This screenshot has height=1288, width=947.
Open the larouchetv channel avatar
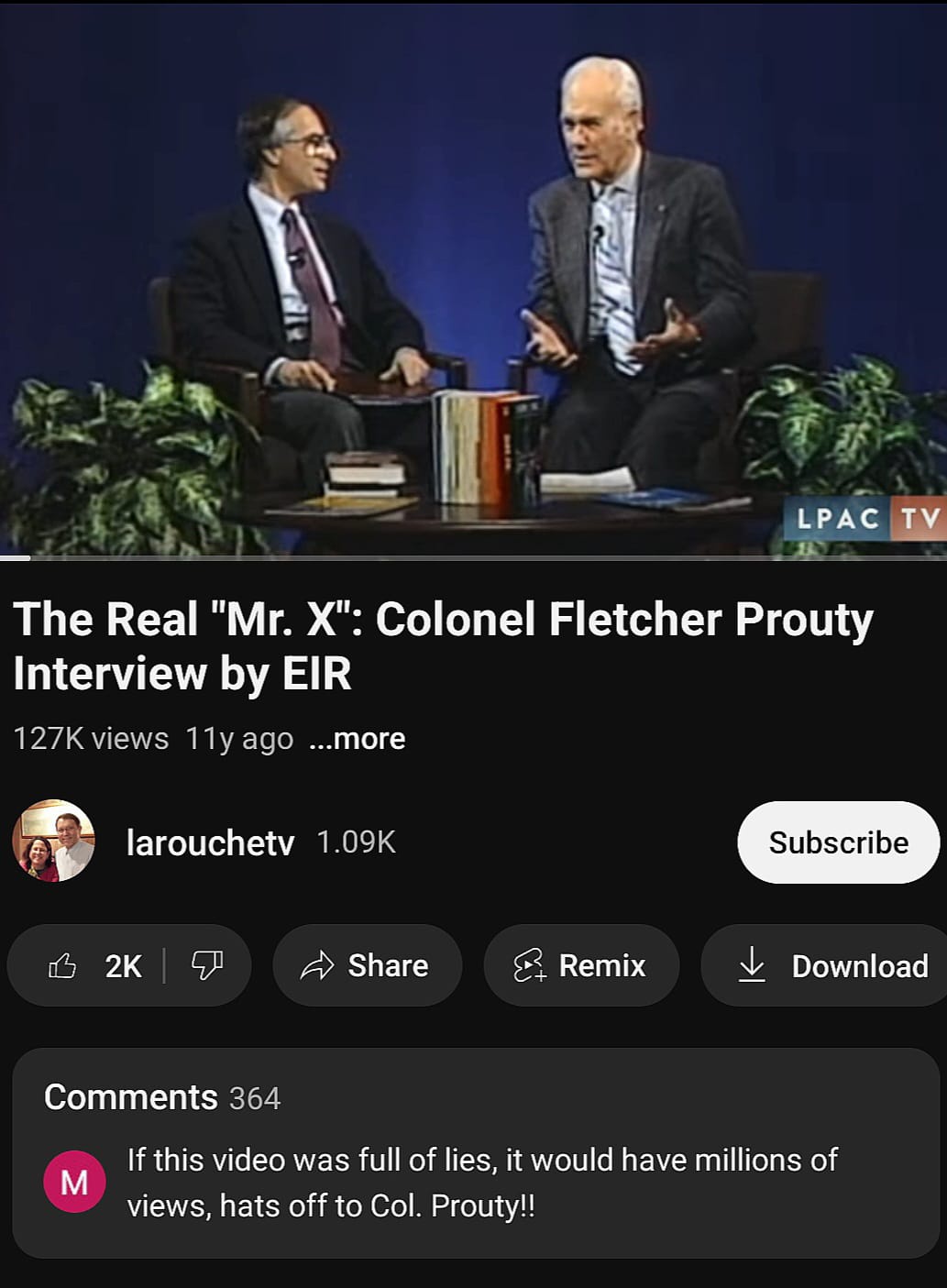[53, 841]
